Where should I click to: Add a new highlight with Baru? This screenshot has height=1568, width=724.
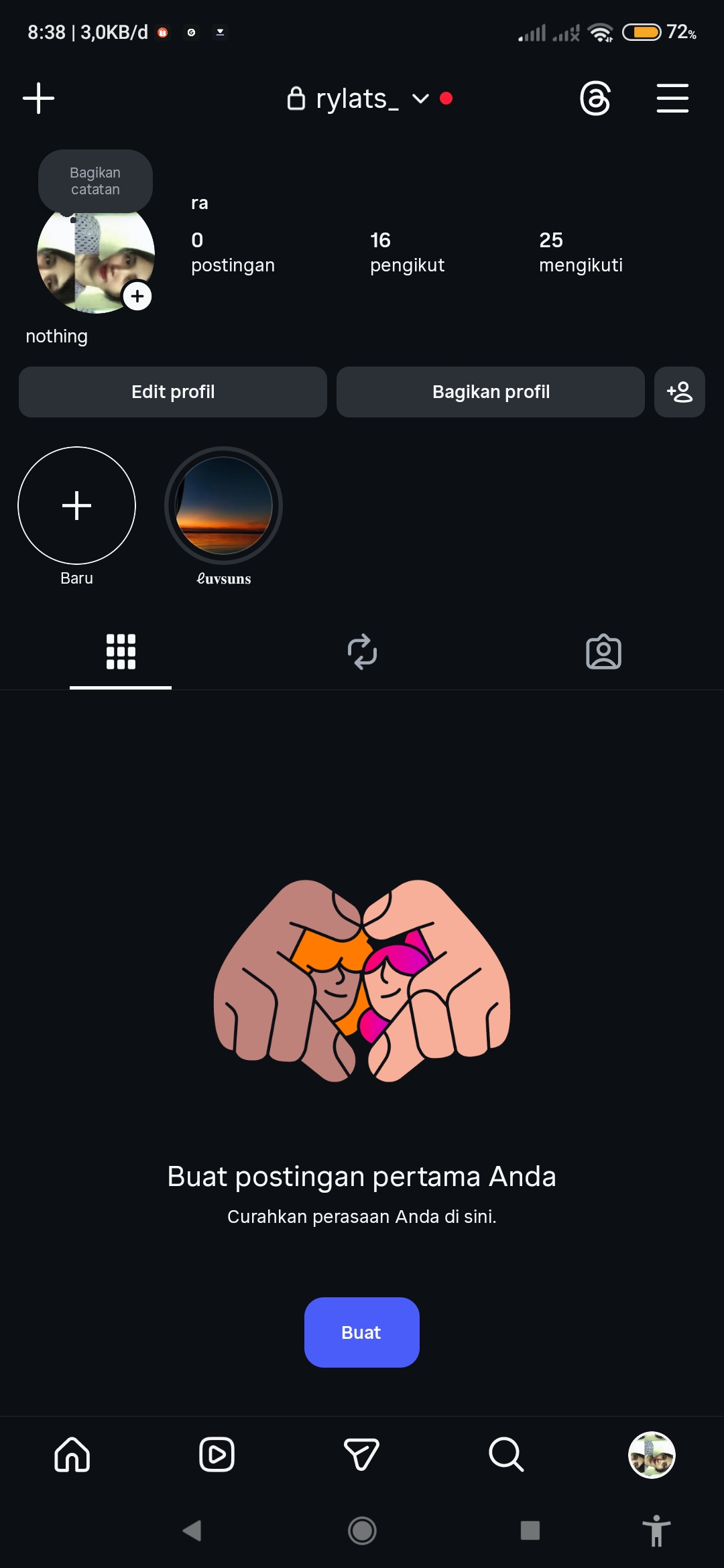77,505
